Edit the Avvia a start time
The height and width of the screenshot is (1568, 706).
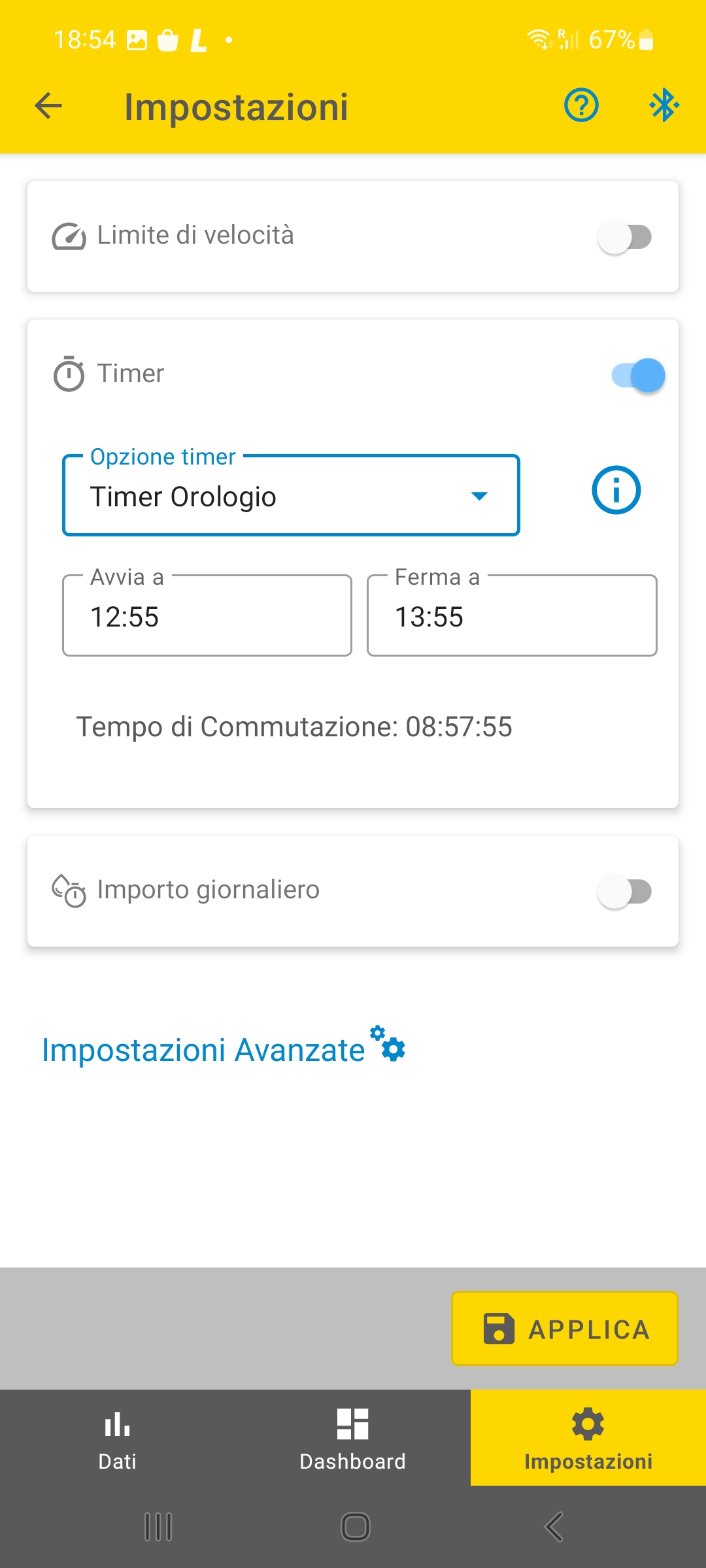point(207,615)
